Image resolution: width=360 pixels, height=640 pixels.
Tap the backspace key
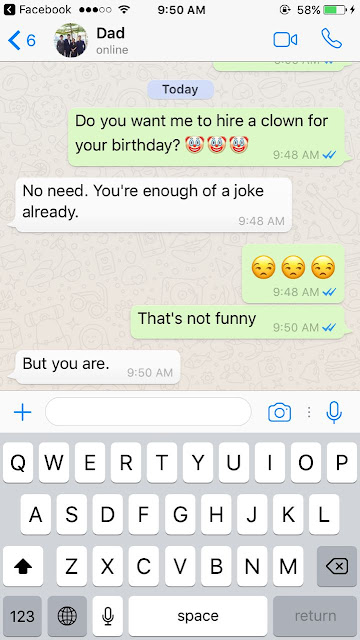337,566
